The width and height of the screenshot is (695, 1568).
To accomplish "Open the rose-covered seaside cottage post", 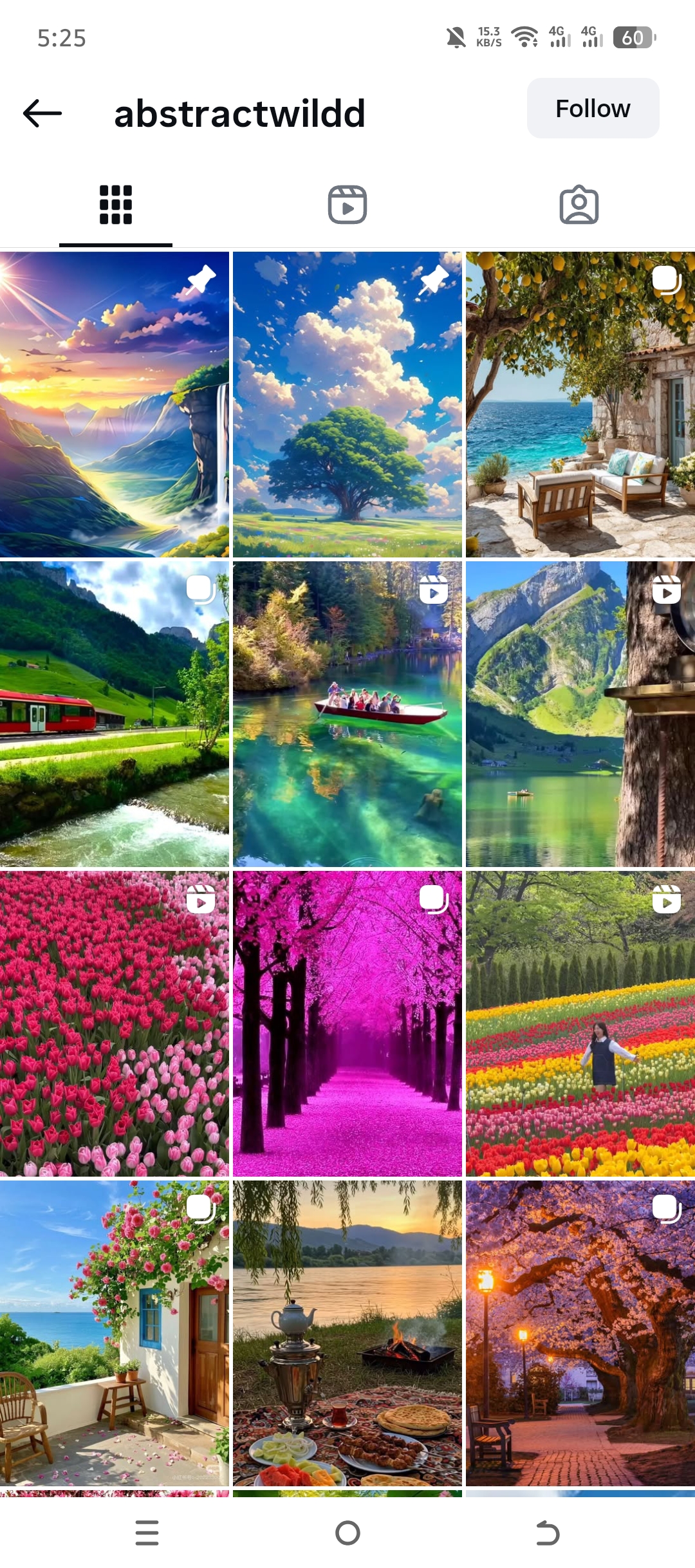I will 115,1333.
